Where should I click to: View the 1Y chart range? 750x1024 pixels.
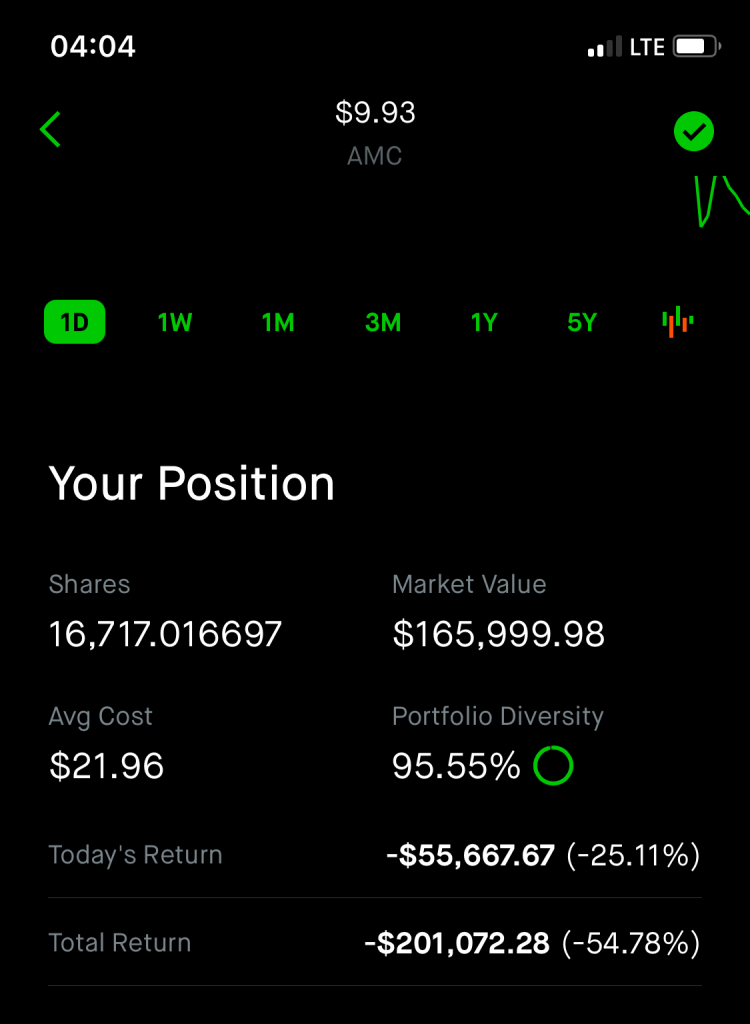484,323
